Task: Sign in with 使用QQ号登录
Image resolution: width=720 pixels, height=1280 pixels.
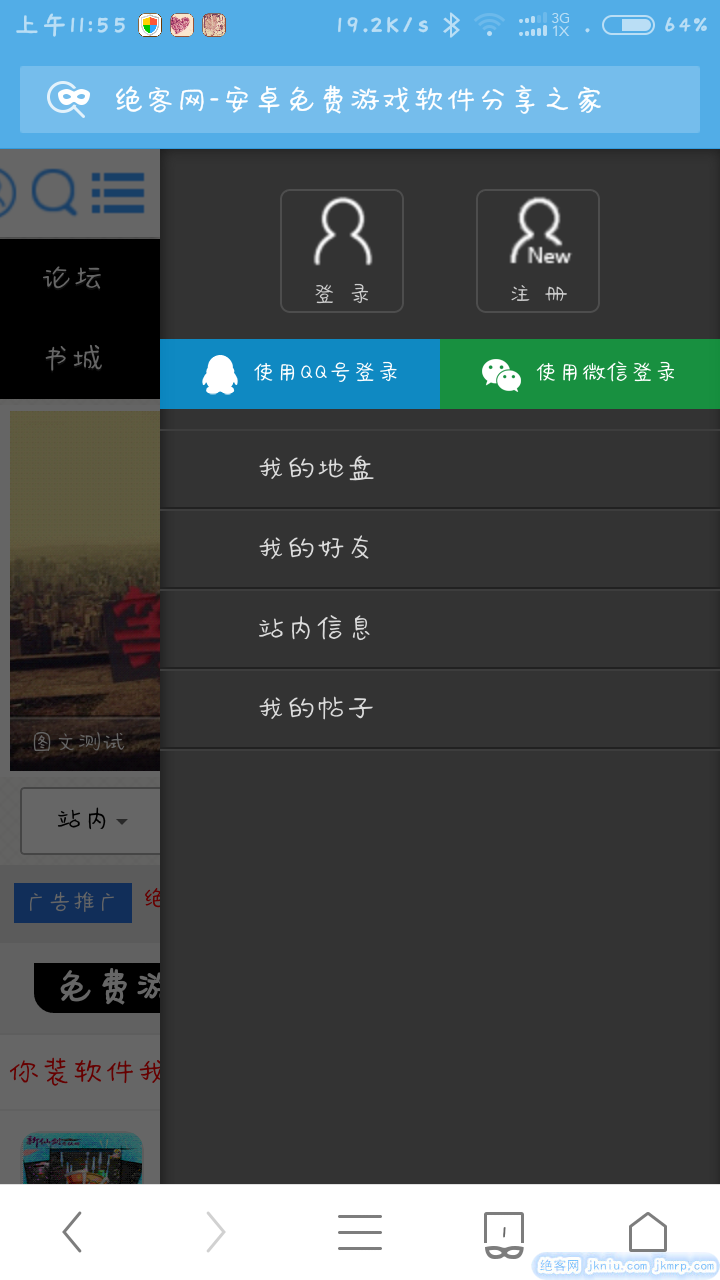Action: point(300,373)
